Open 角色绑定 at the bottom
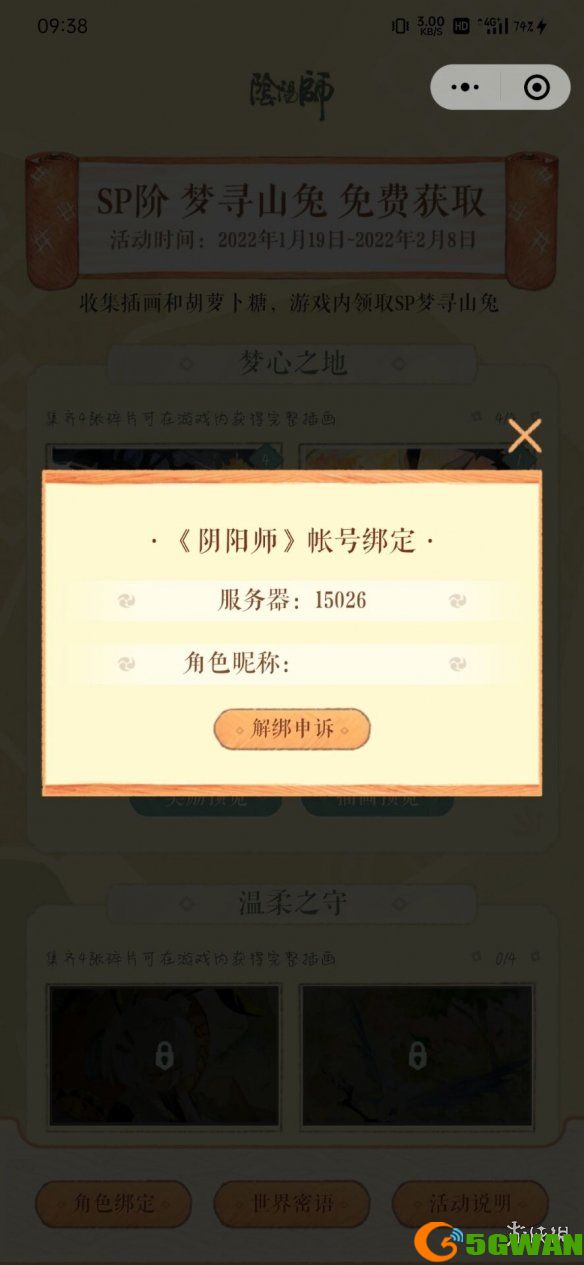The image size is (584, 1265). coord(113,1204)
